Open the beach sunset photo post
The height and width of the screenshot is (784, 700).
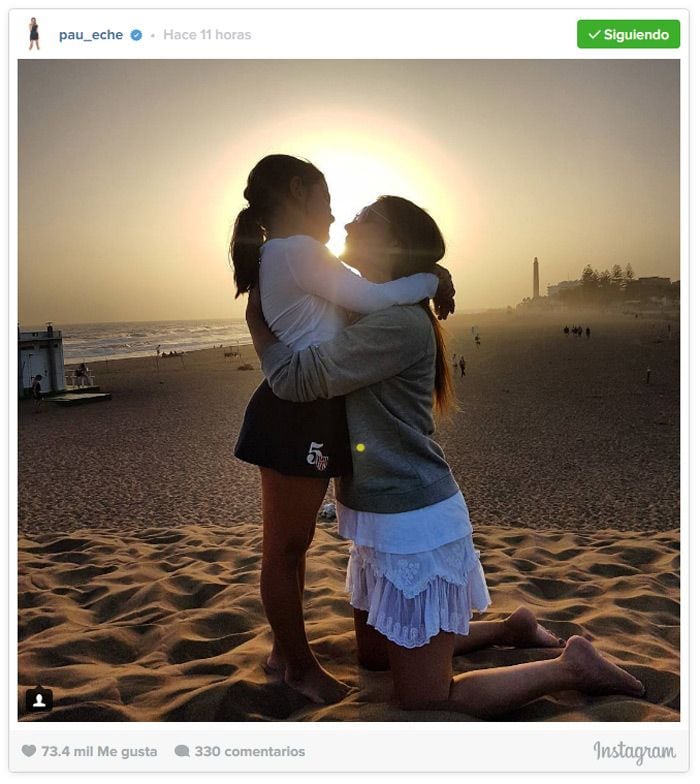coord(348,390)
